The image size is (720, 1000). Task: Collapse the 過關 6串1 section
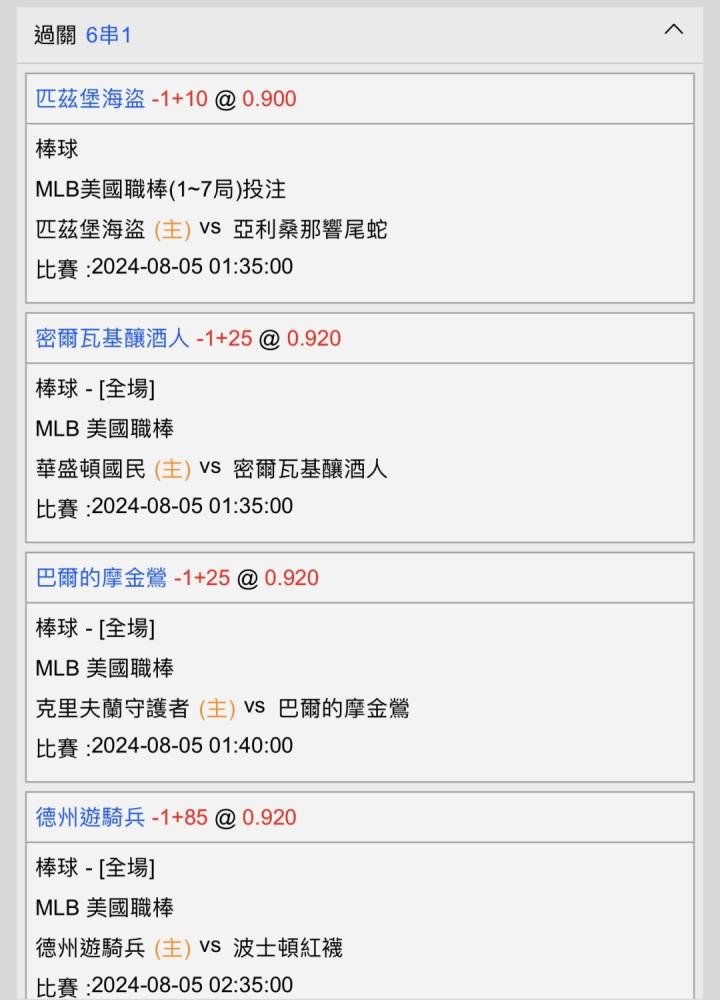[x=673, y=29]
